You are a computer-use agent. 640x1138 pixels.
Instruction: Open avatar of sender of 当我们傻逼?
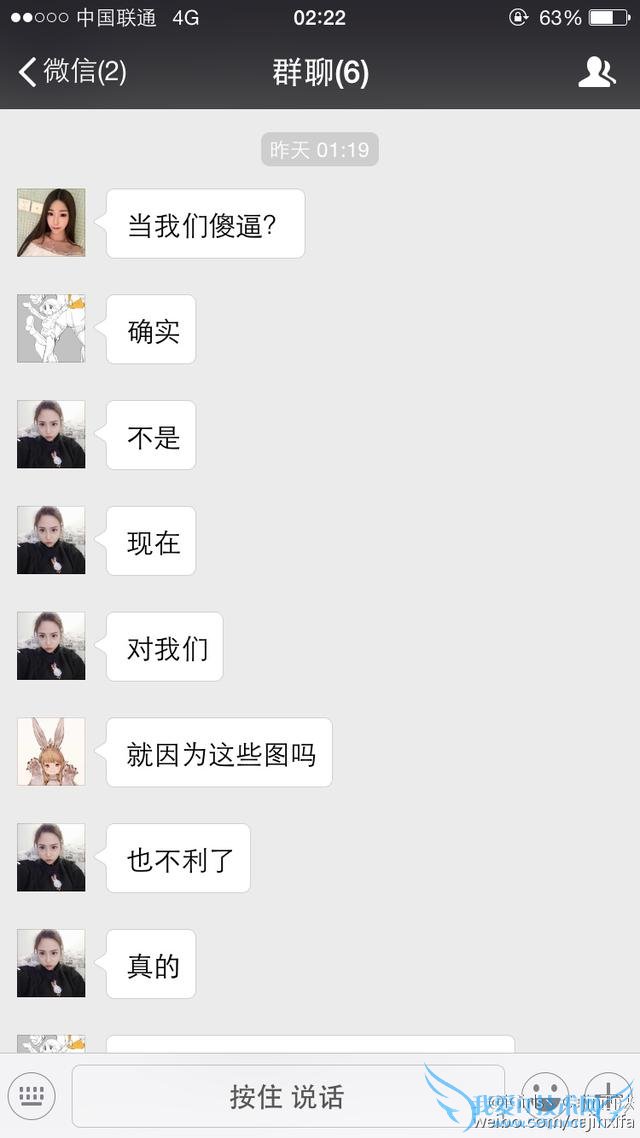click(x=51, y=223)
